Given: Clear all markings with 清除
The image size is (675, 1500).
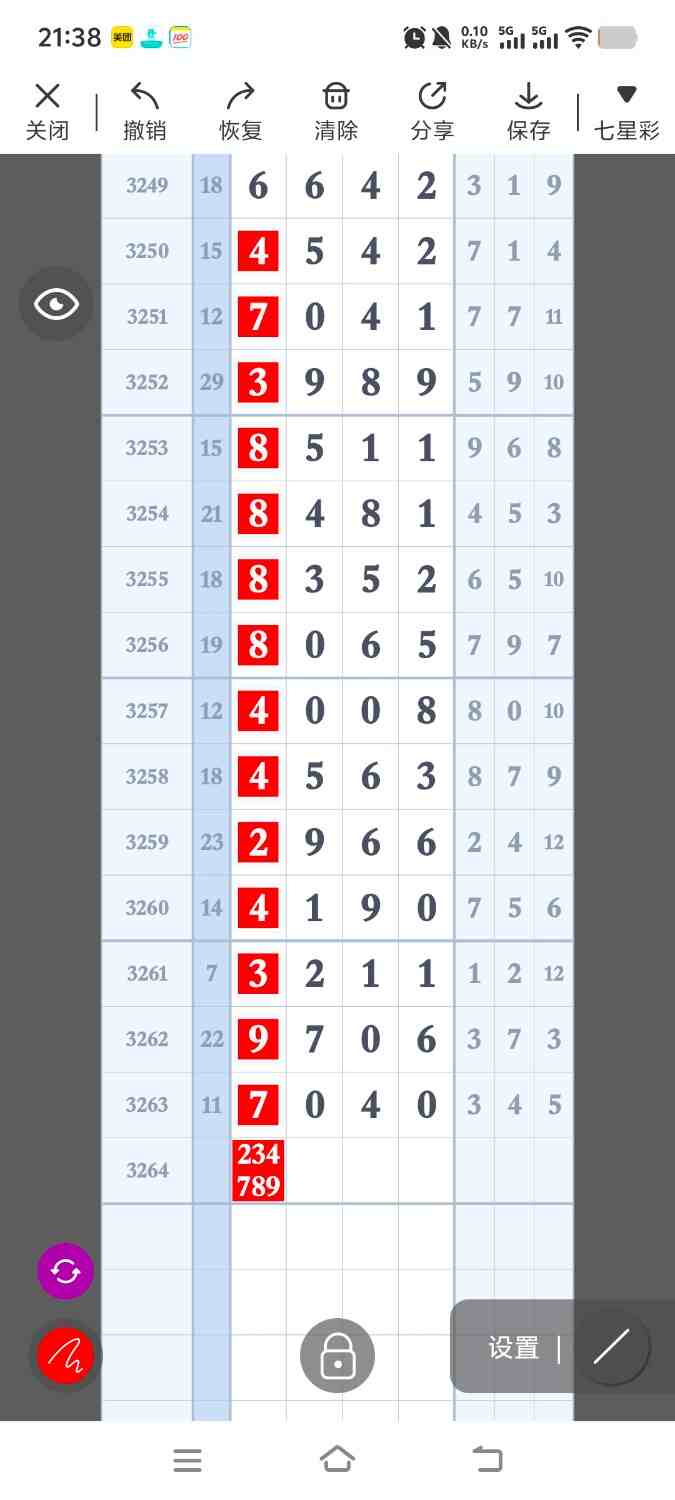Looking at the screenshot, I should point(336,111).
